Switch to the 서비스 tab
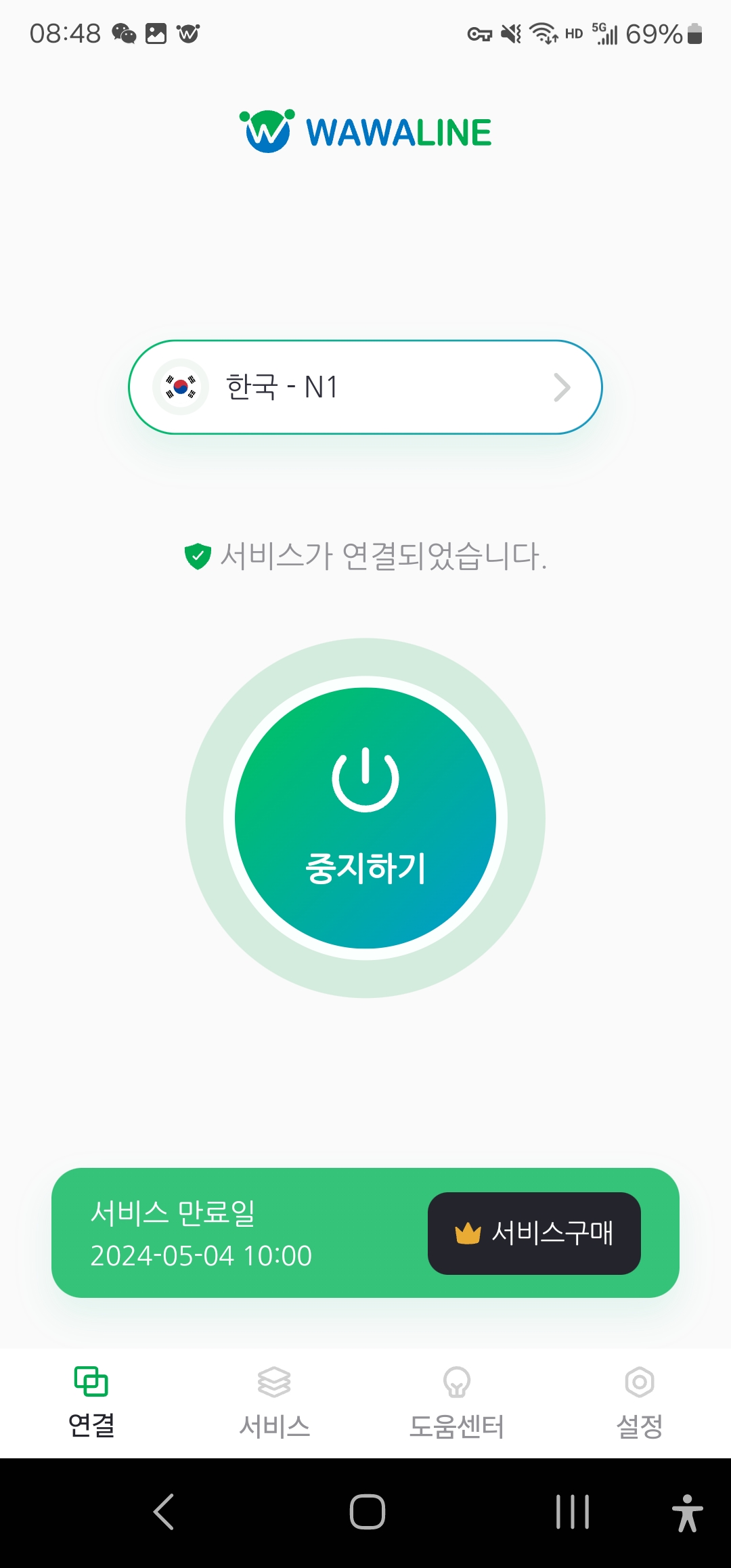This screenshot has width=731, height=1568. point(274,1403)
